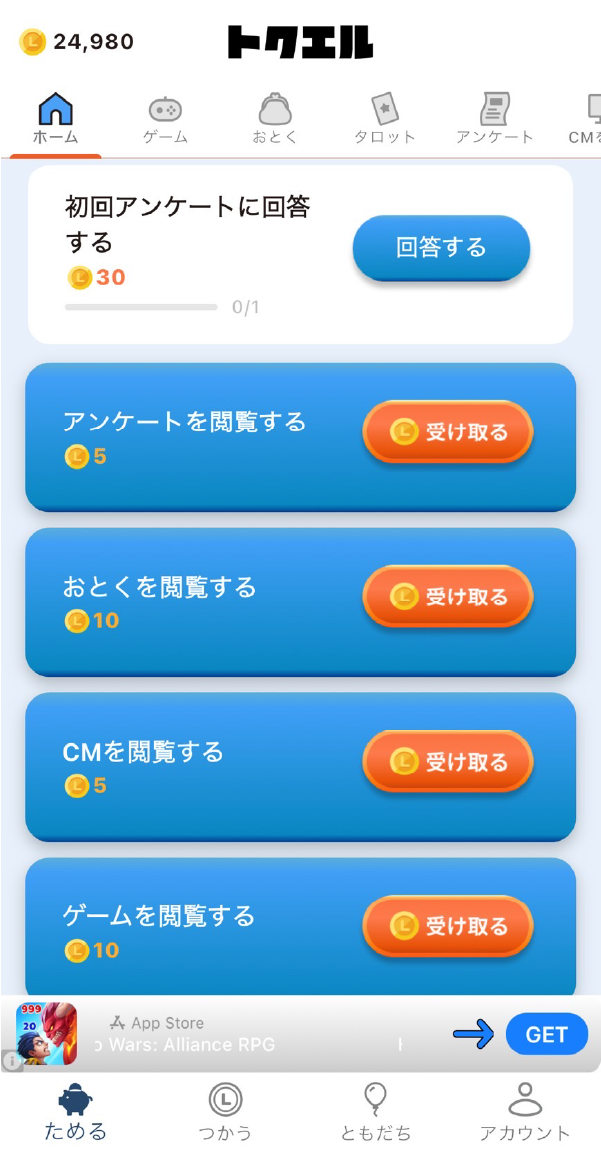Open the ad info icon
This screenshot has width=601, height=1159.
11,1062
